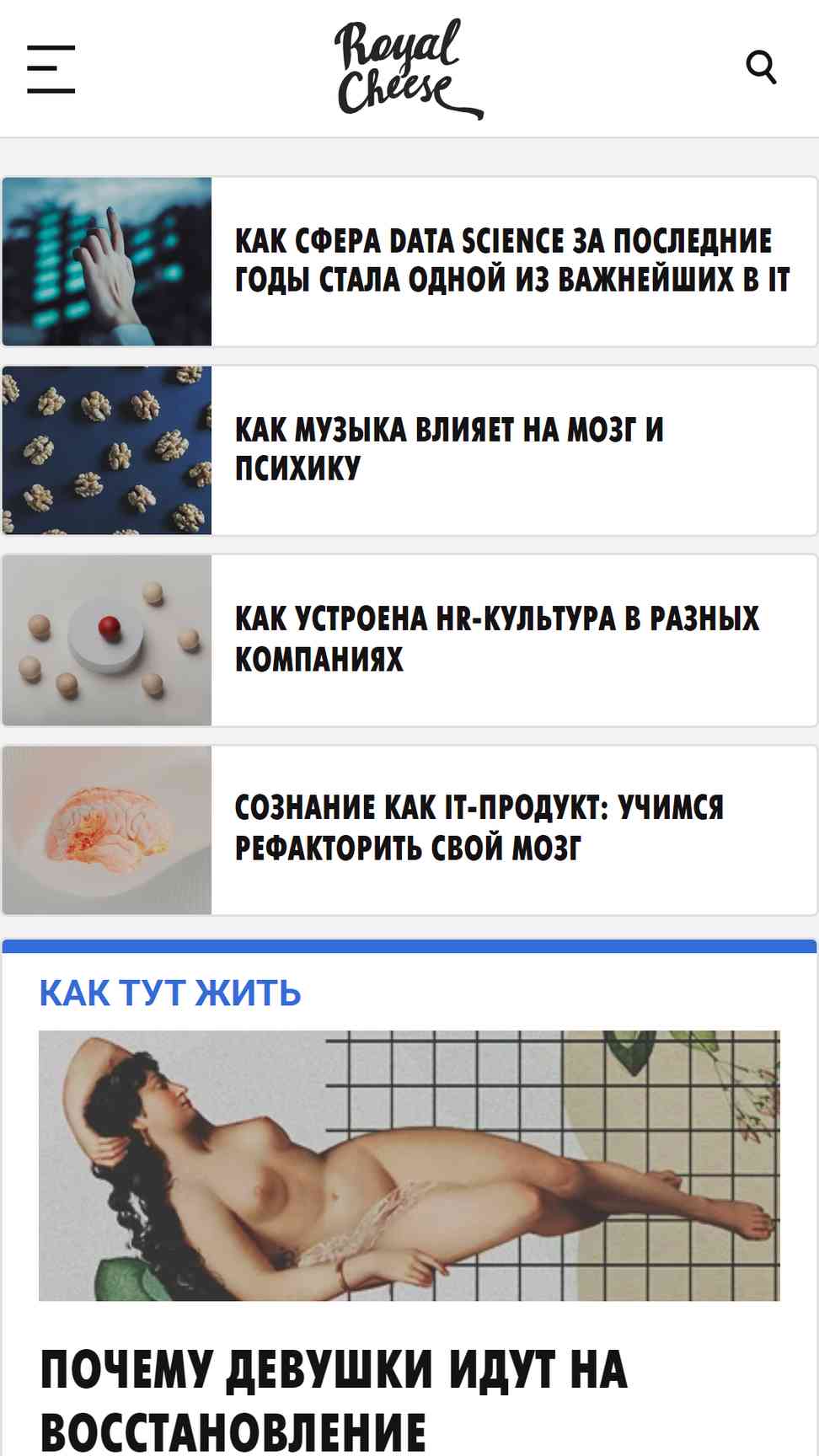Open article Почему девушки идут на восстановление
The width and height of the screenshot is (819, 1456).
click(334, 1399)
